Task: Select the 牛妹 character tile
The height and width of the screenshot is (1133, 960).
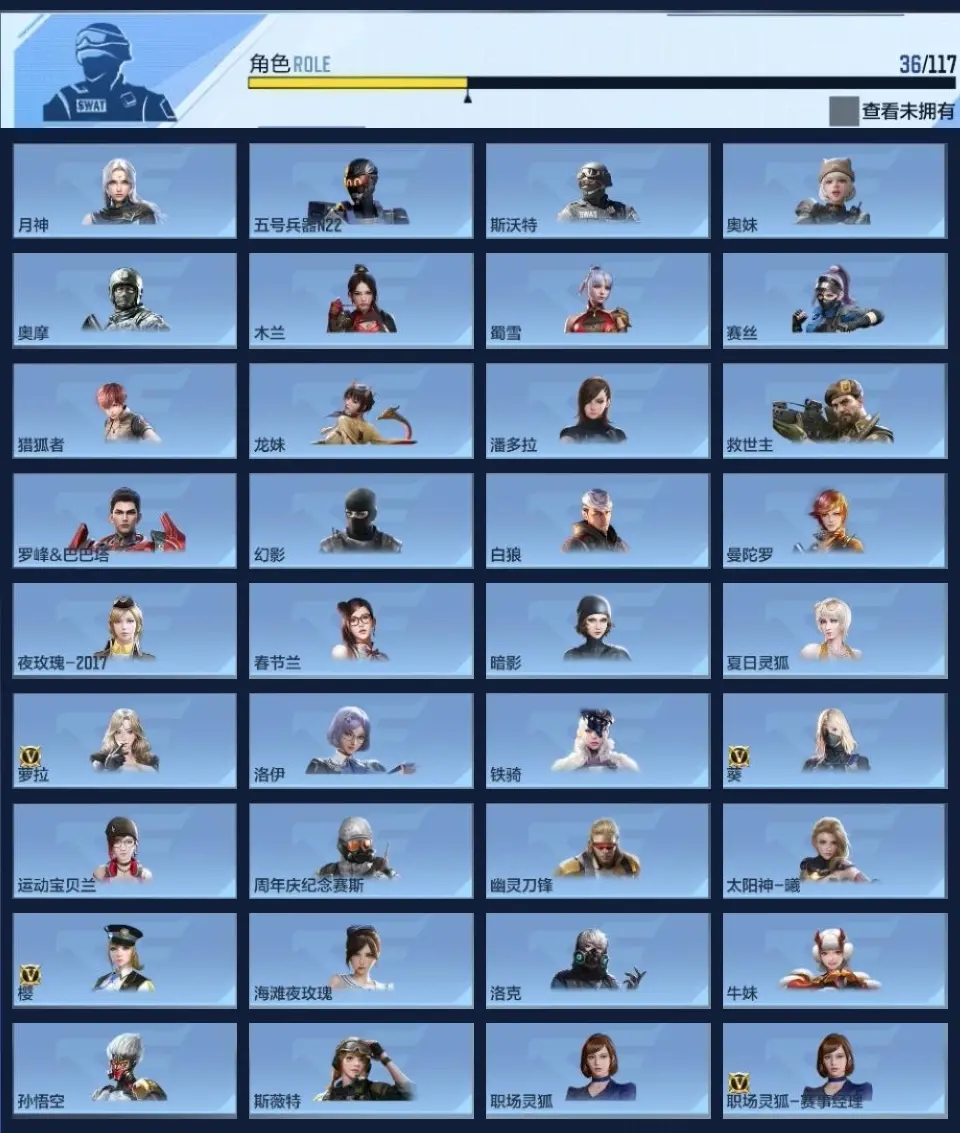Action: pyautogui.click(x=834, y=960)
